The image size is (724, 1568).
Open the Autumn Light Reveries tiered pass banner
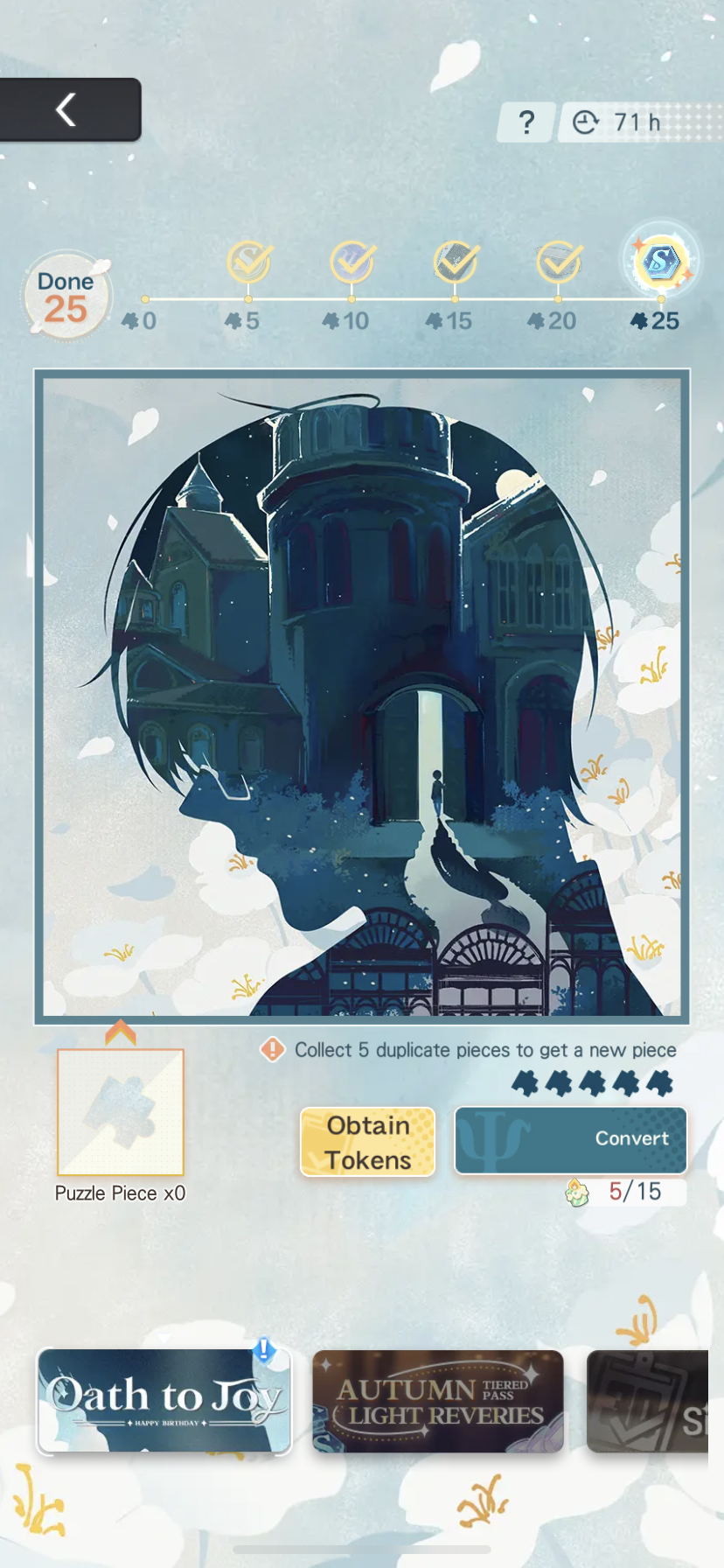click(x=438, y=1401)
